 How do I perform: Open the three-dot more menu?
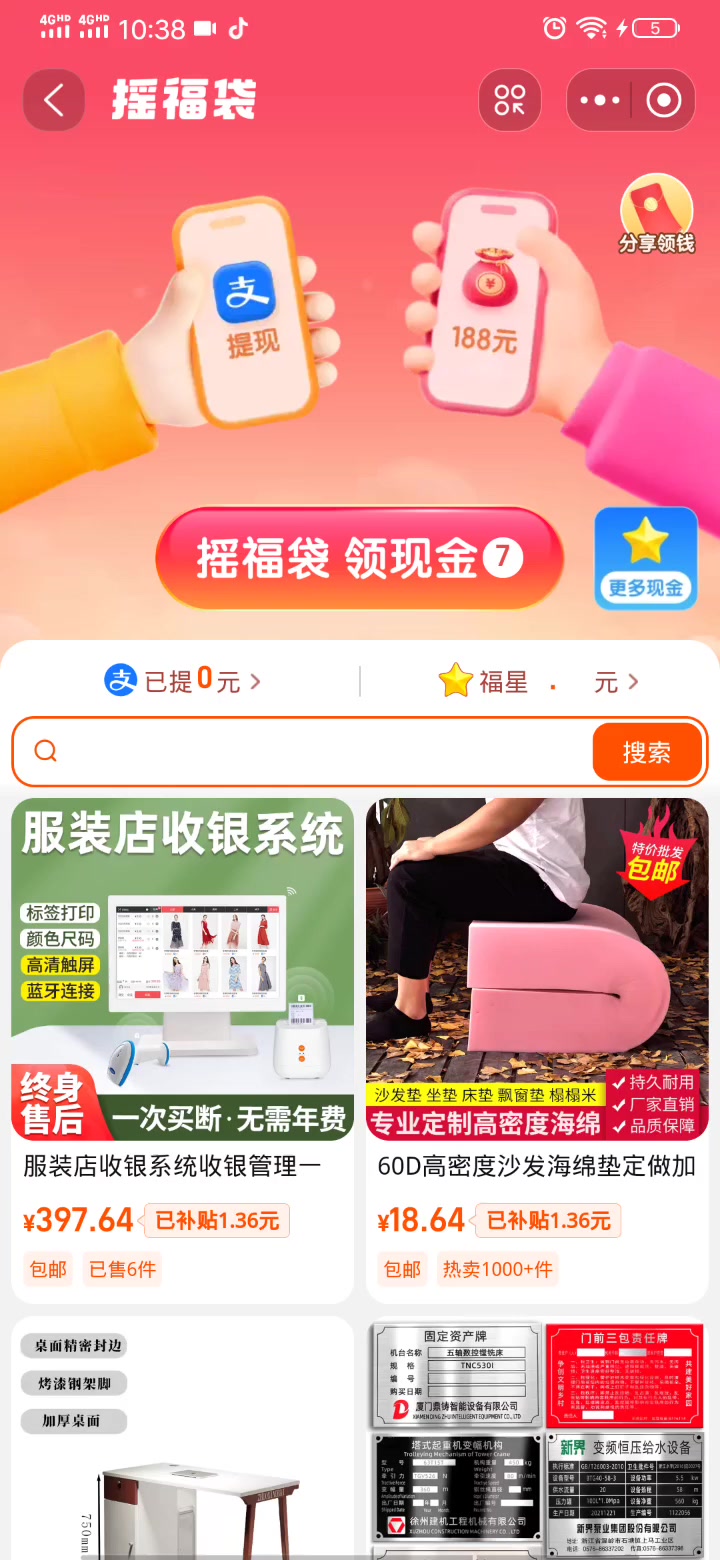(600, 100)
